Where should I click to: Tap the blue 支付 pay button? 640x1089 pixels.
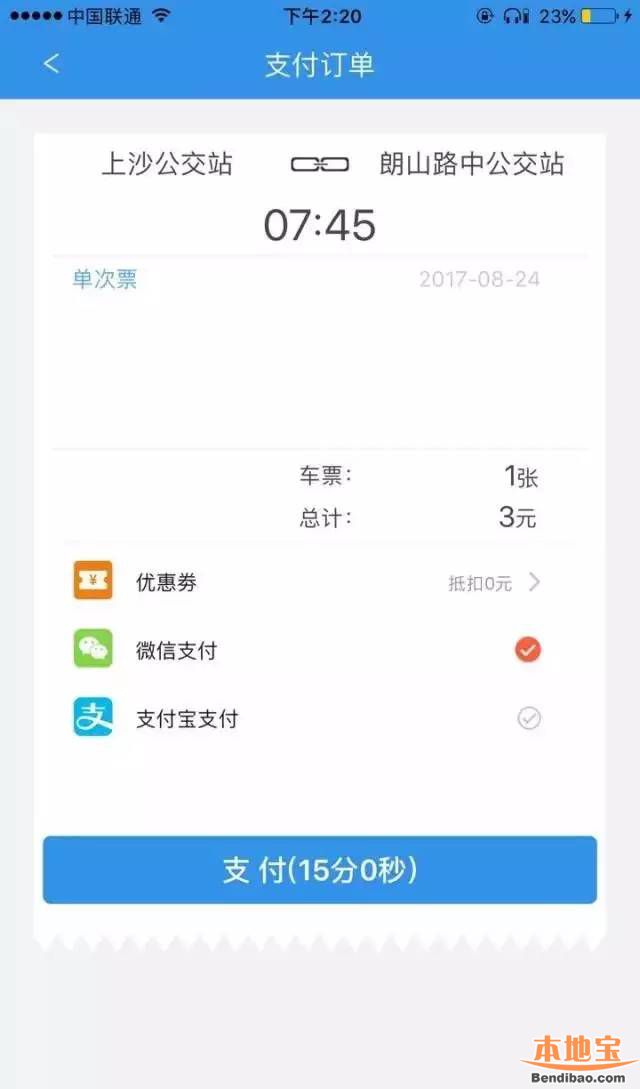tap(320, 870)
